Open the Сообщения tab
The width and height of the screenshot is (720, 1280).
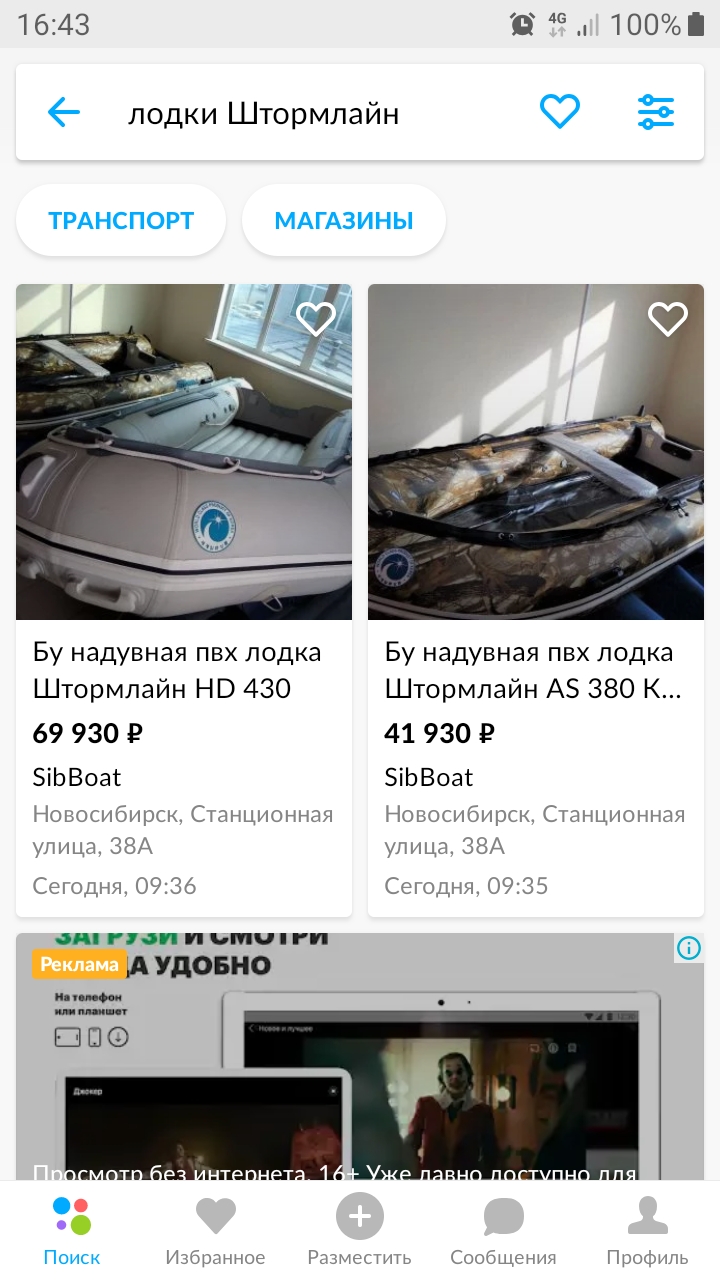[x=503, y=1230]
